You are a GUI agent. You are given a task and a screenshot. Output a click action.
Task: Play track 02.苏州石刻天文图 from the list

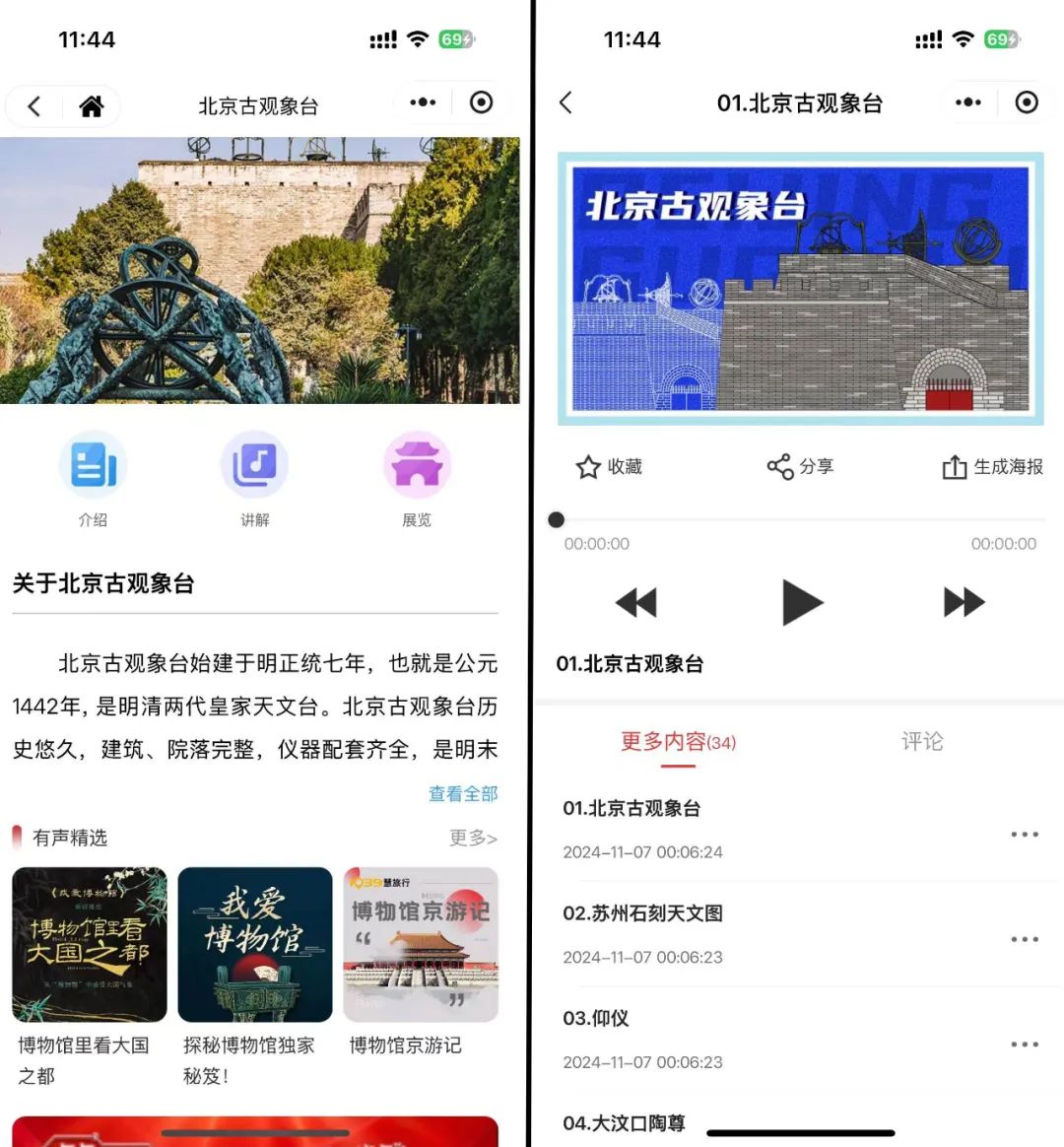coord(642,913)
